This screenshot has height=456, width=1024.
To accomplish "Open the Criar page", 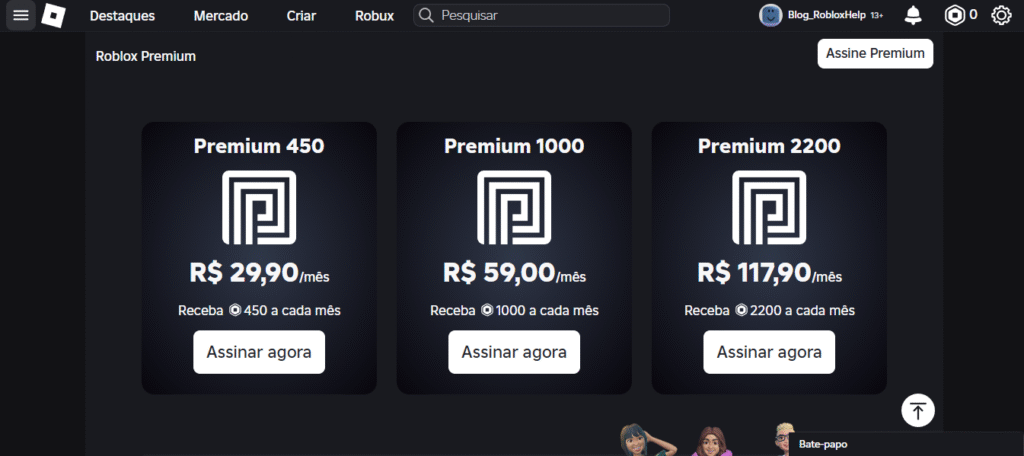I will [301, 16].
